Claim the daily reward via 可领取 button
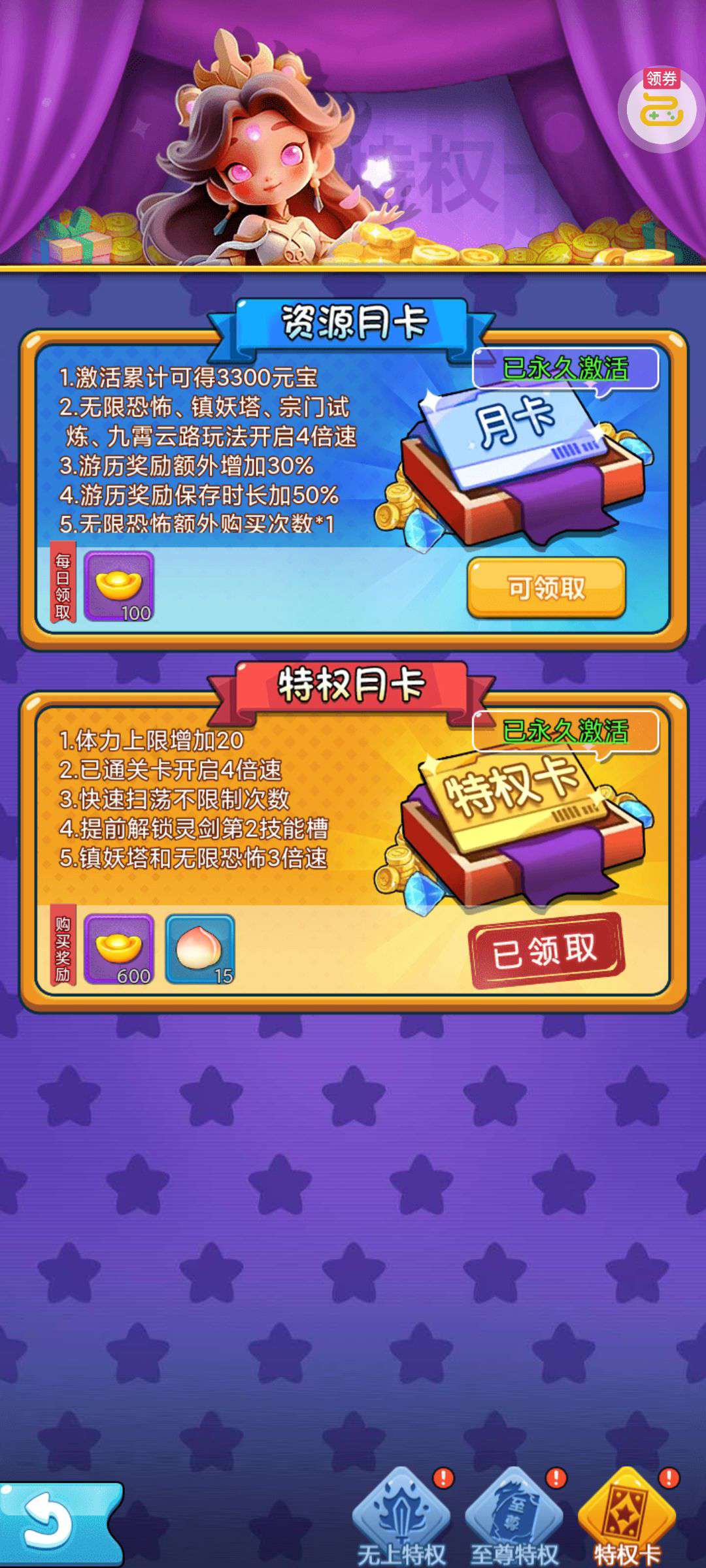 click(x=546, y=588)
